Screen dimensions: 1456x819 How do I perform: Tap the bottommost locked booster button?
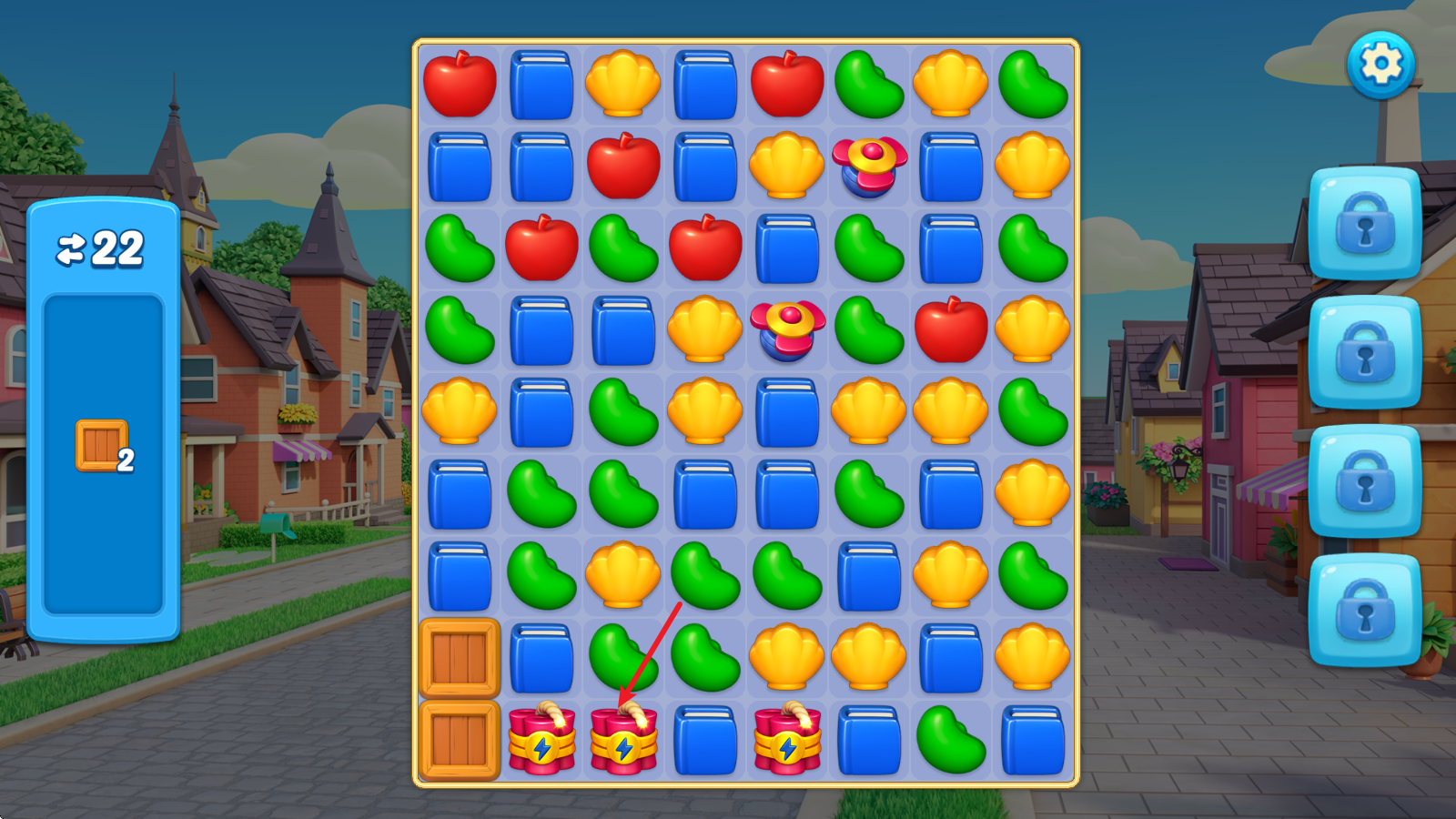coord(1364,611)
